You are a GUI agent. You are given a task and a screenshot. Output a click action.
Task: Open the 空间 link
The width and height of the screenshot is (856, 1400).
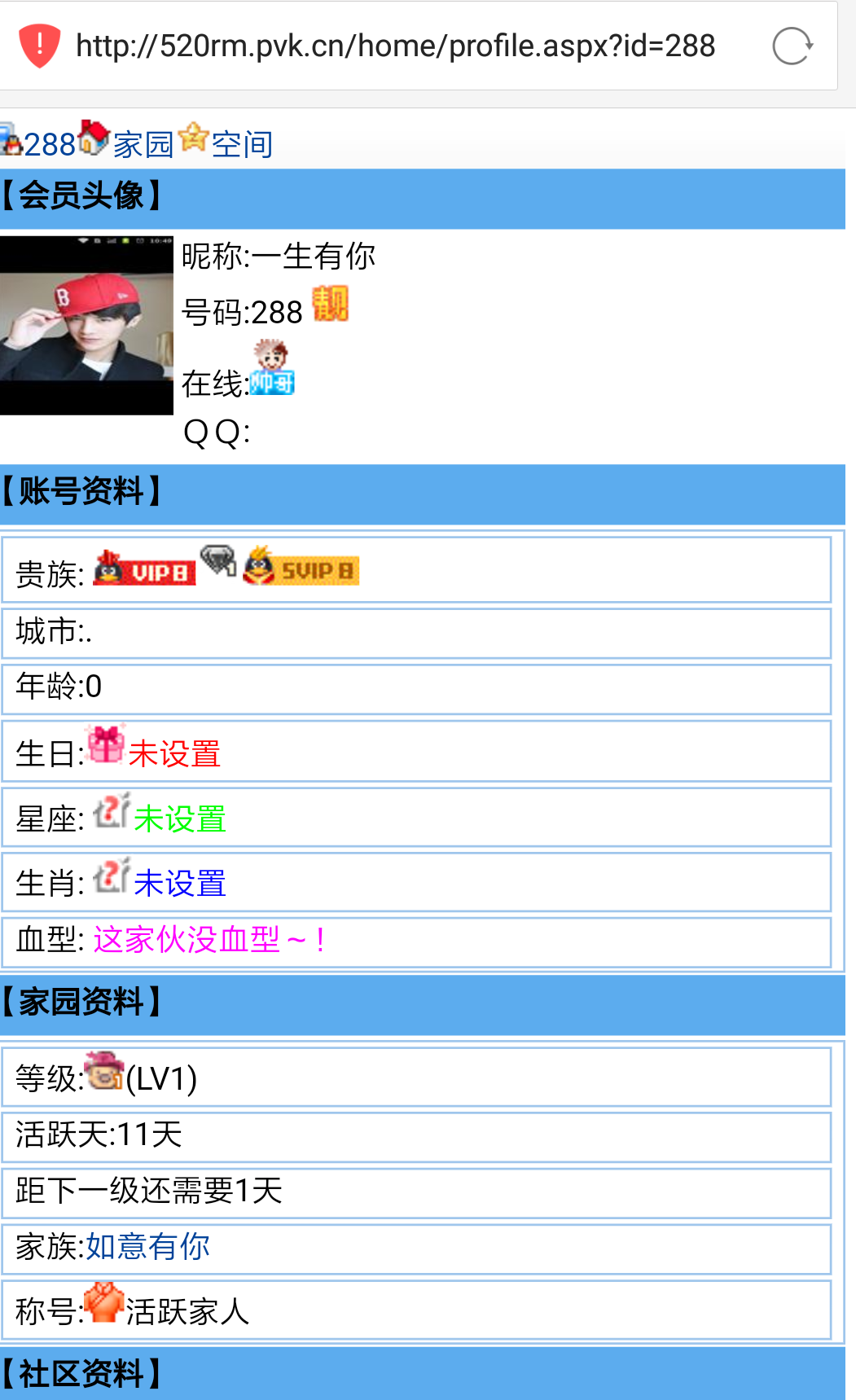point(241,145)
